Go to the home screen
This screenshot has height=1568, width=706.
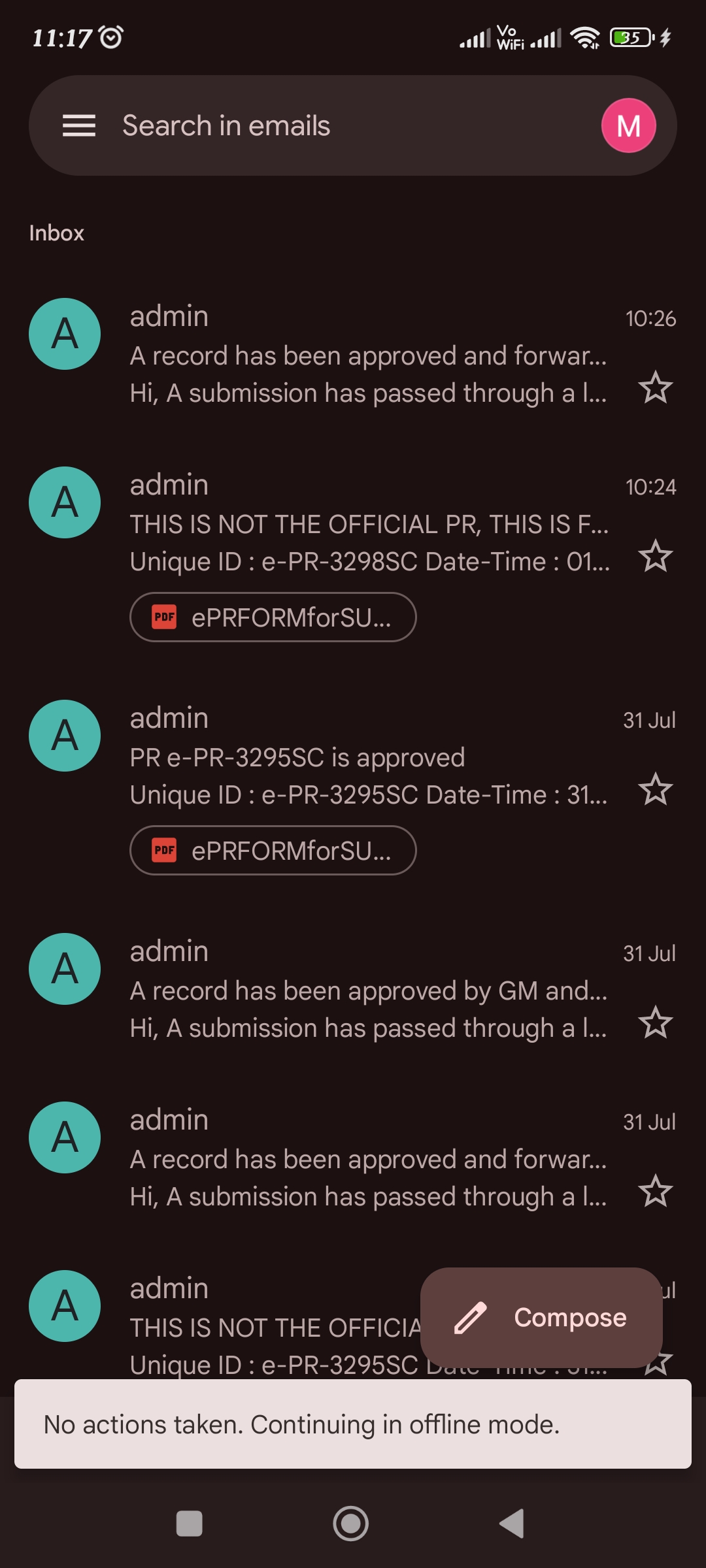351,1524
